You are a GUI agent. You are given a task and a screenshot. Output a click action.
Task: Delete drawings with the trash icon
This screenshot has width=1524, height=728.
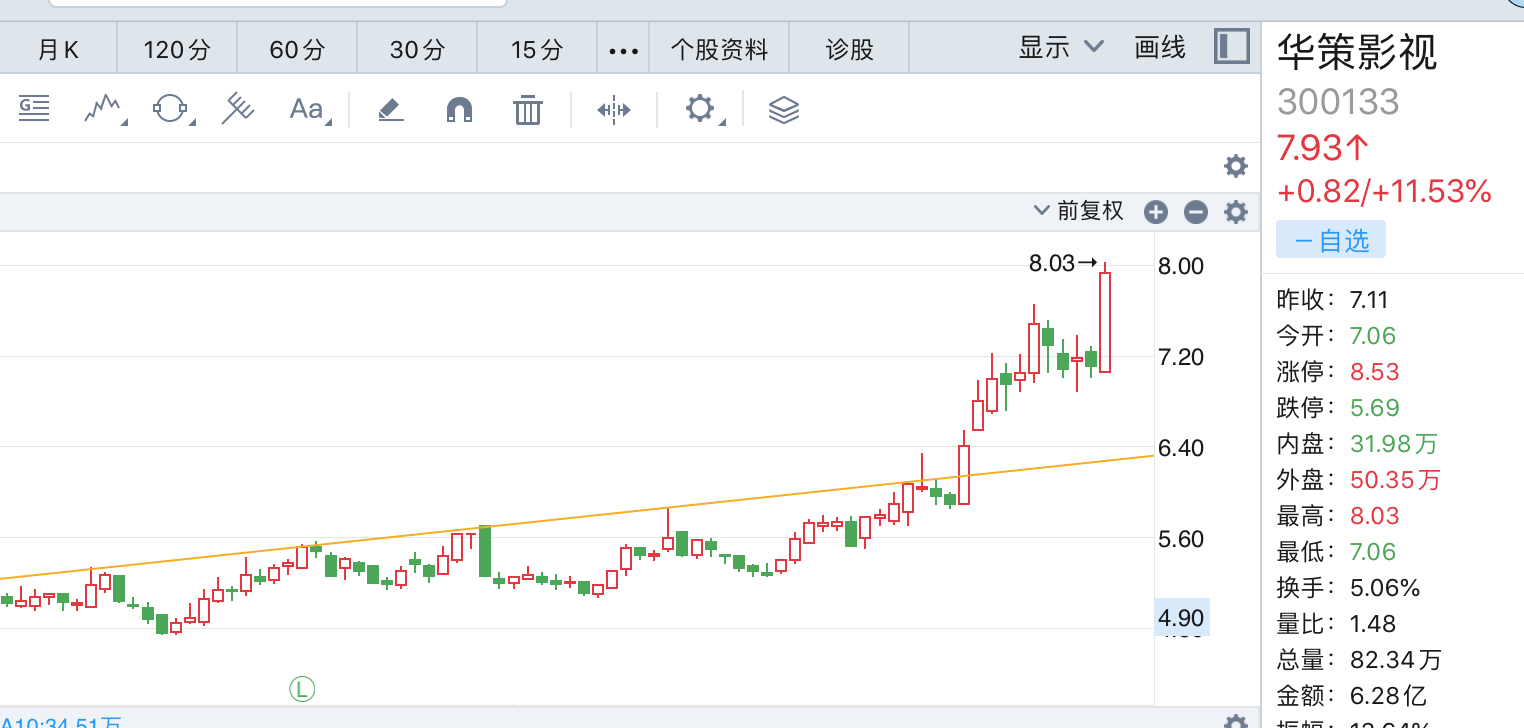(x=527, y=109)
